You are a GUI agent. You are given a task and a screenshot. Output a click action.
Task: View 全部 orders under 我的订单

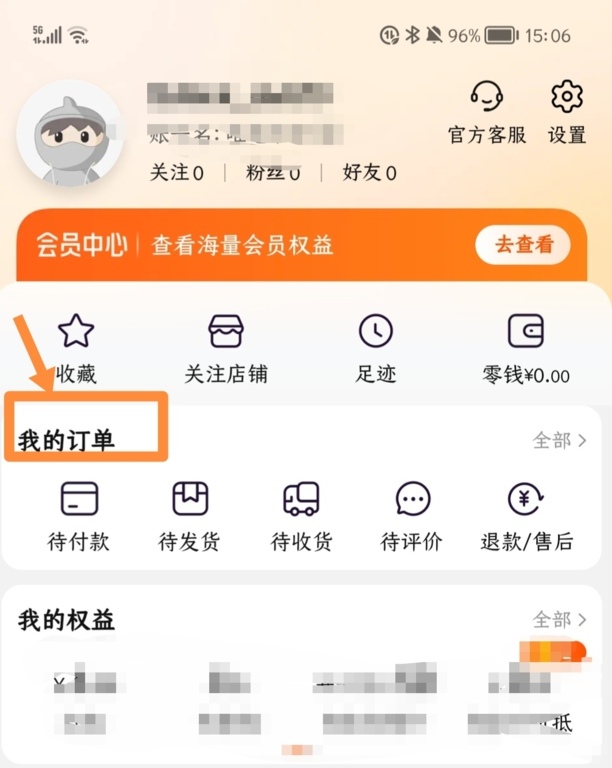pos(559,440)
